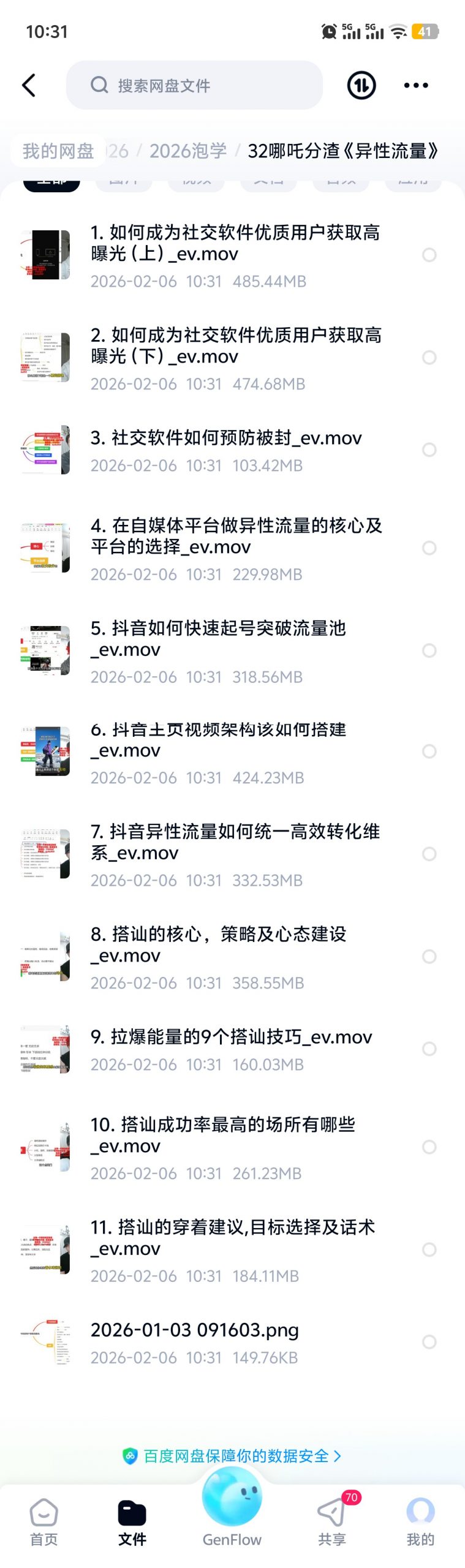This screenshot has width=465, height=1568.
Task: Select the file 6. 抖音主页视频架构该如何搭建
Action: click(429, 752)
